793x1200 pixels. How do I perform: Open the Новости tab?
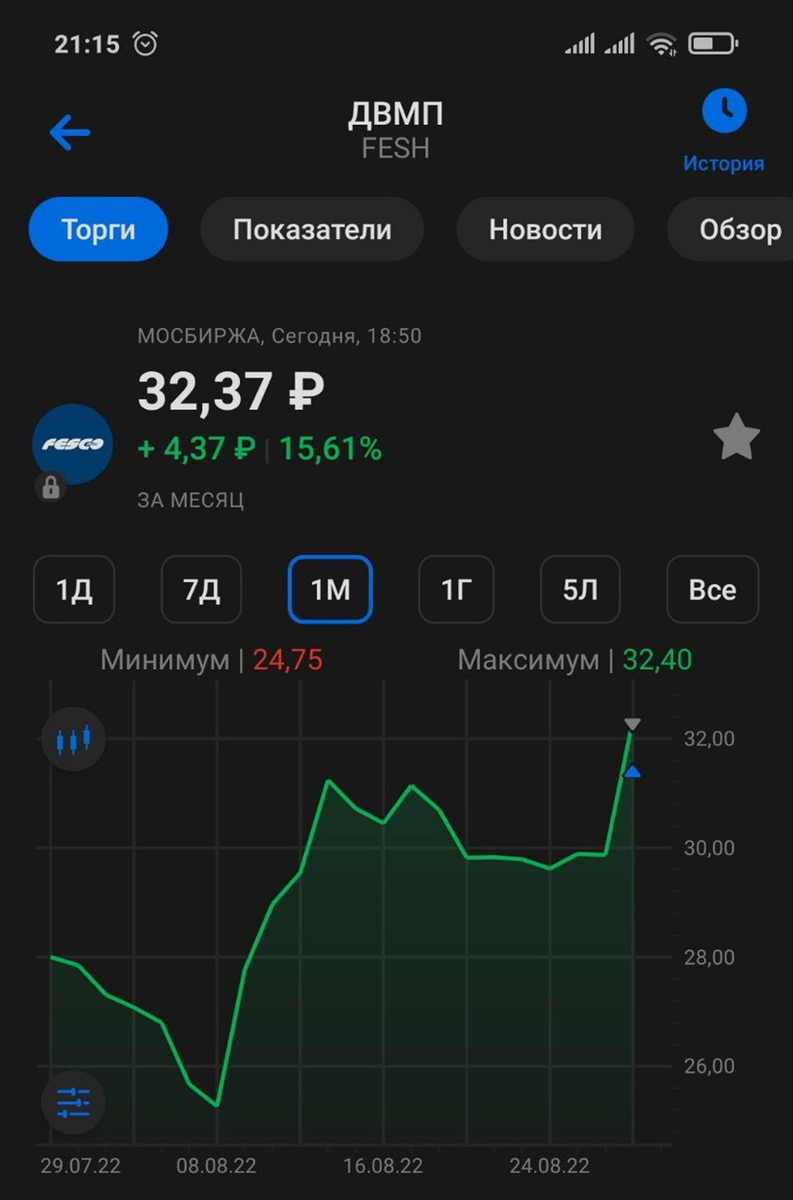[545, 230]
